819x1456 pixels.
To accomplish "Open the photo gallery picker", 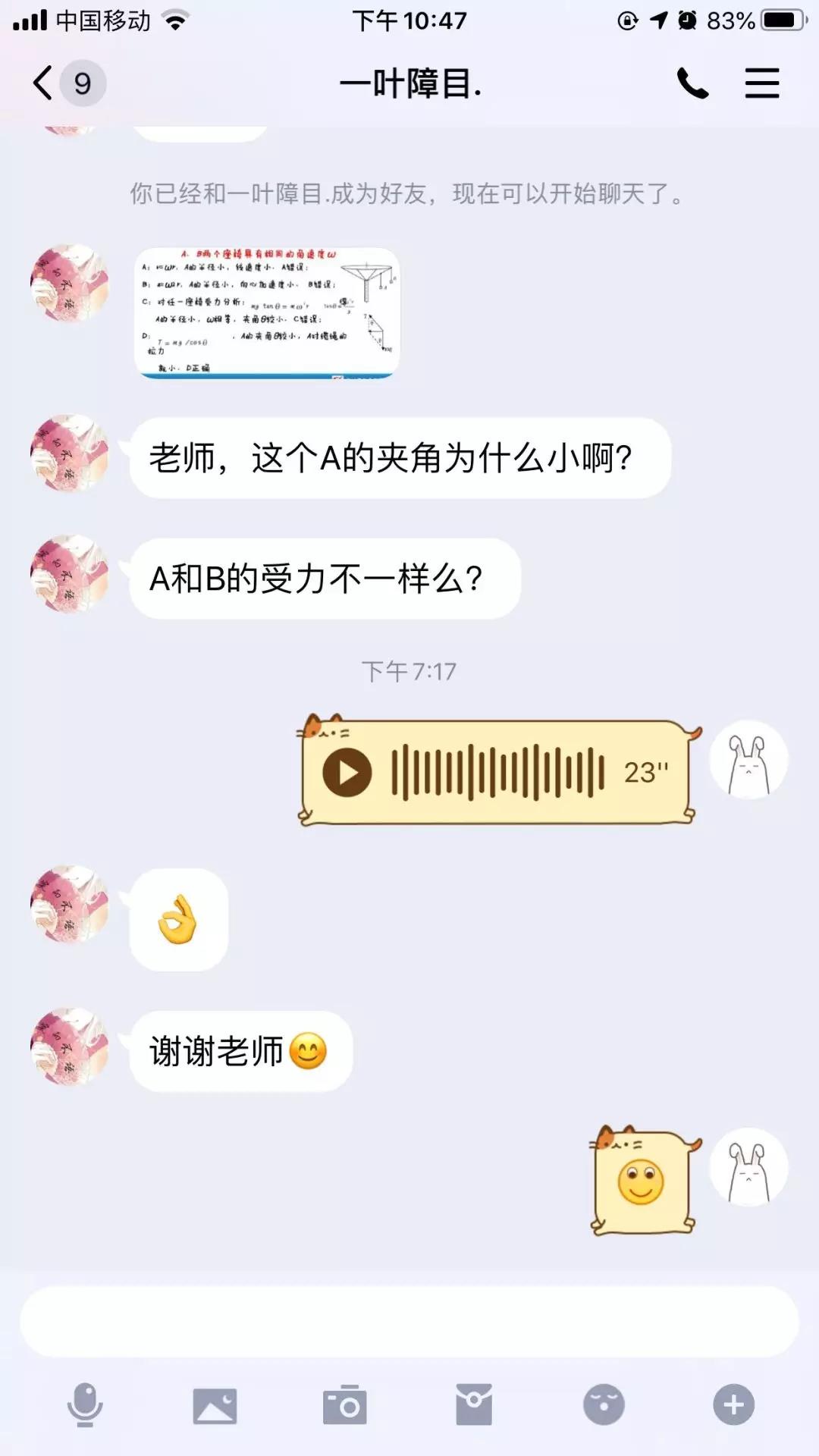I will [215, 1405].
